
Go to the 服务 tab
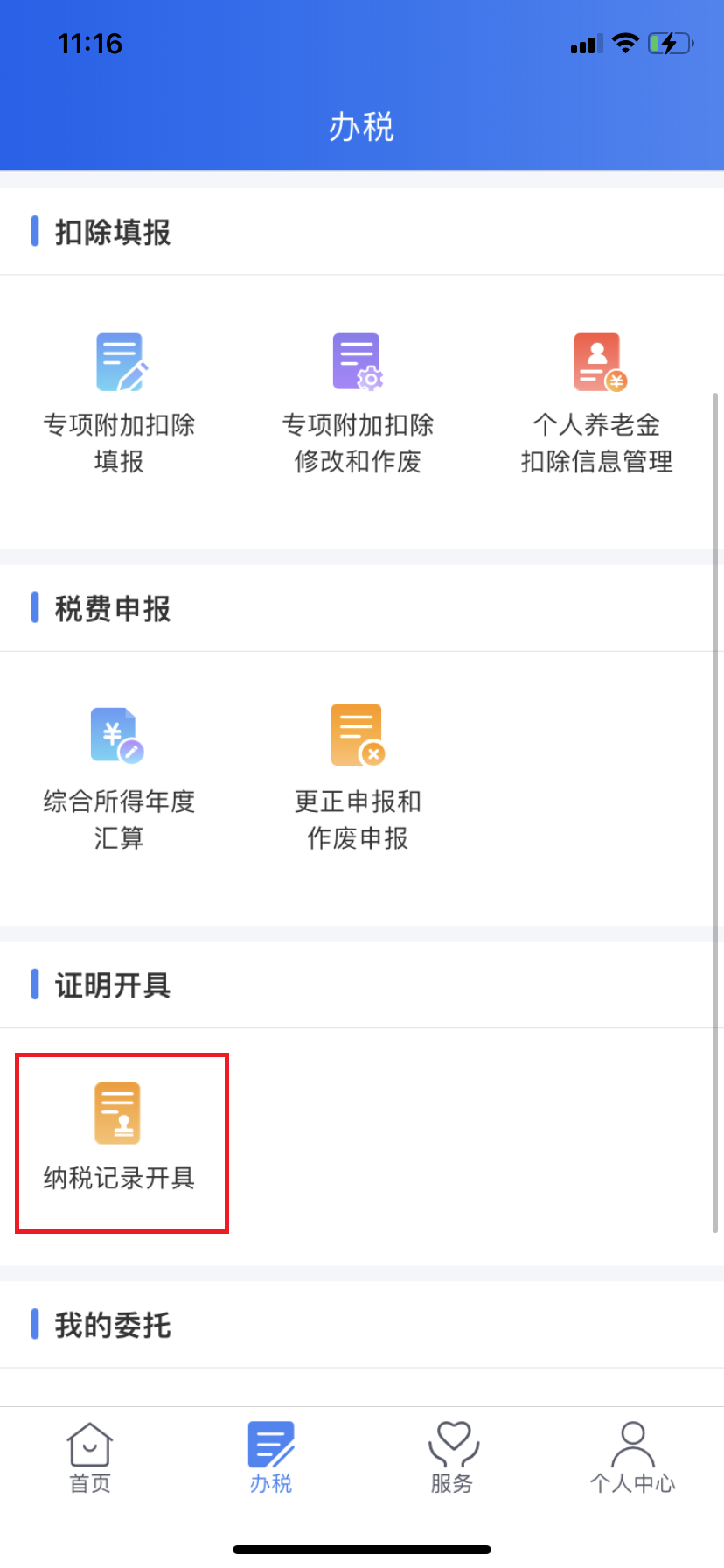pyautogui.click(x=452, y=1458)
